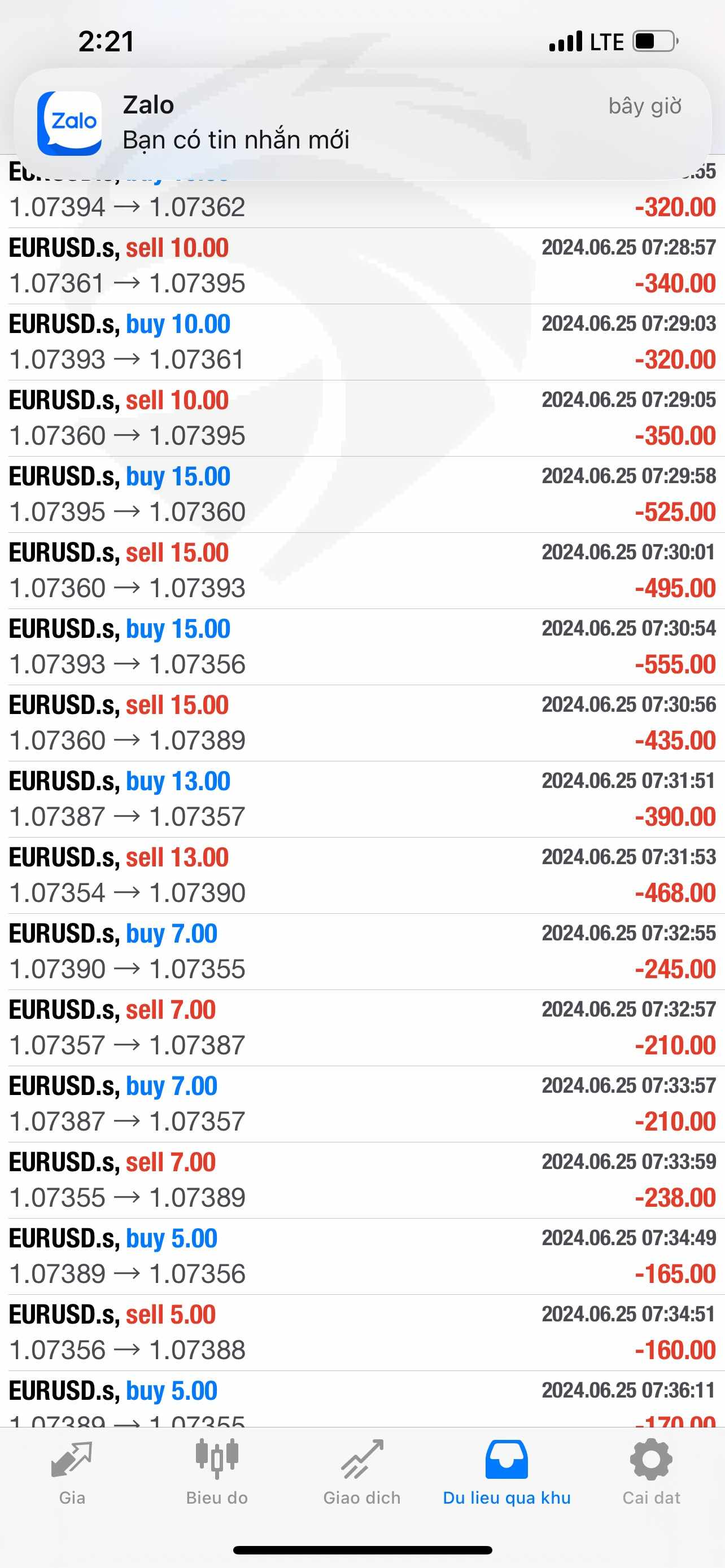View the buy 10.00 trade at 07:29:03
The width and height of the screenshot is (725, 1568).
pyautogui.click(x=362, y=342)
